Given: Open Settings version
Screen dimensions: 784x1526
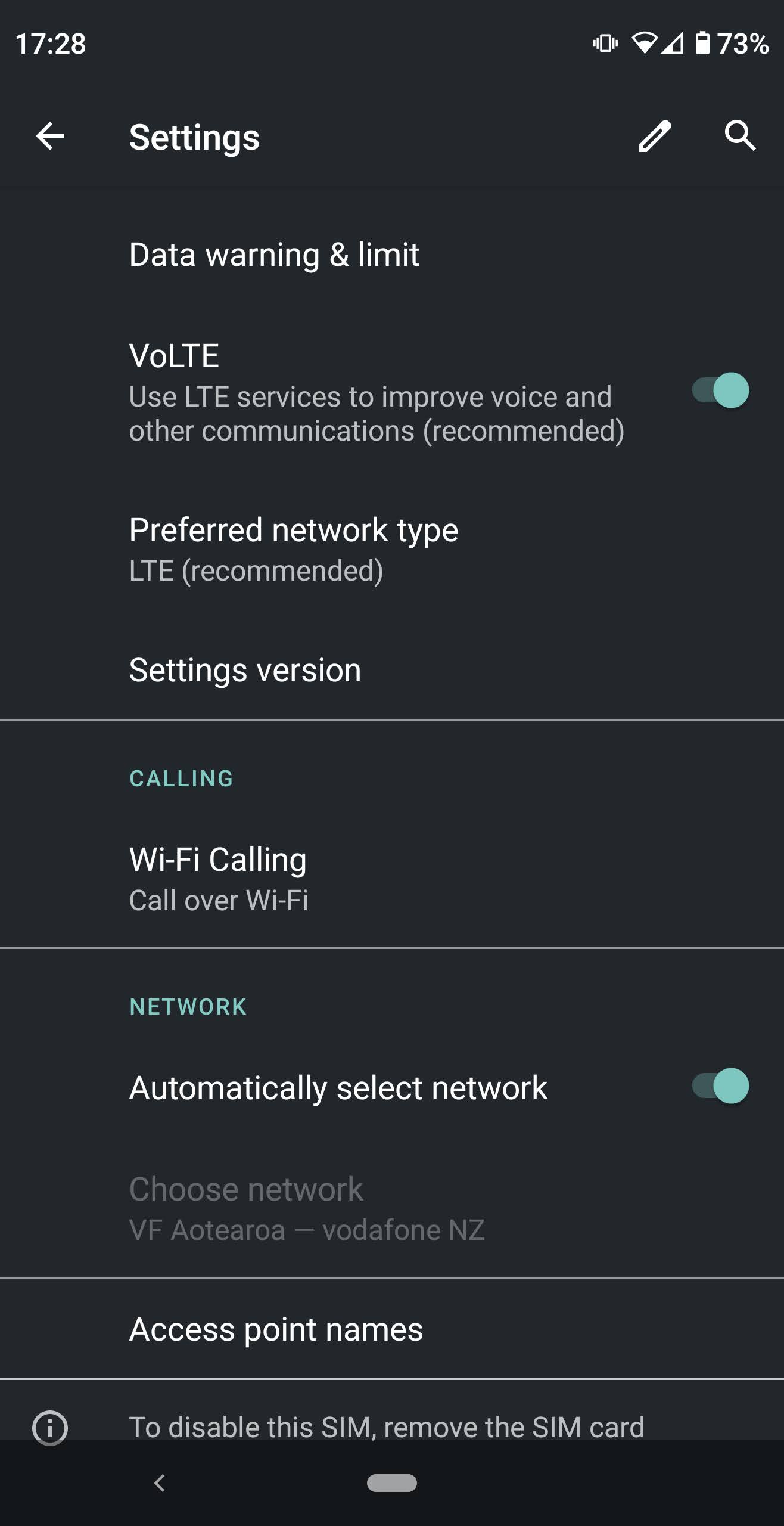Looking at the screenshot, I should coord(245,671).
